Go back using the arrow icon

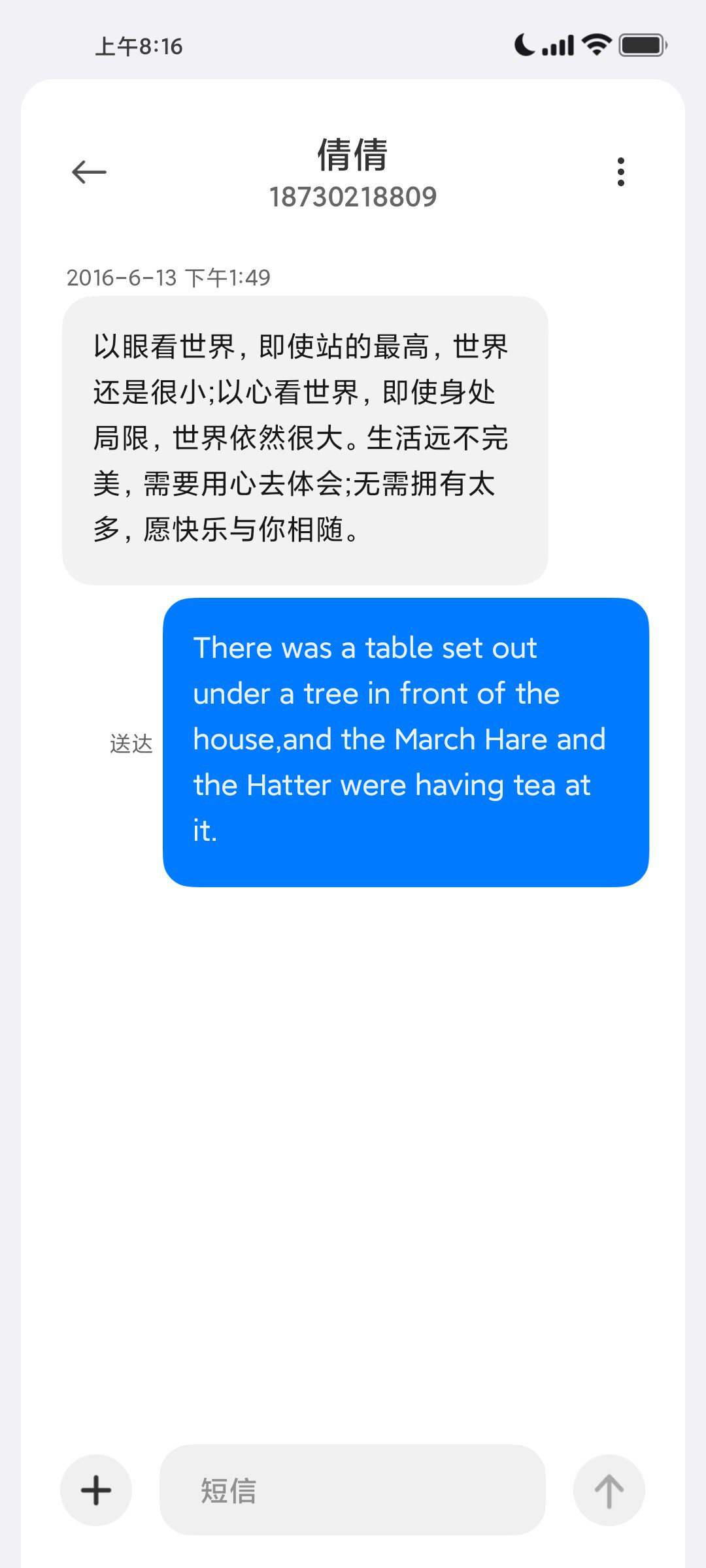[89, 172]
